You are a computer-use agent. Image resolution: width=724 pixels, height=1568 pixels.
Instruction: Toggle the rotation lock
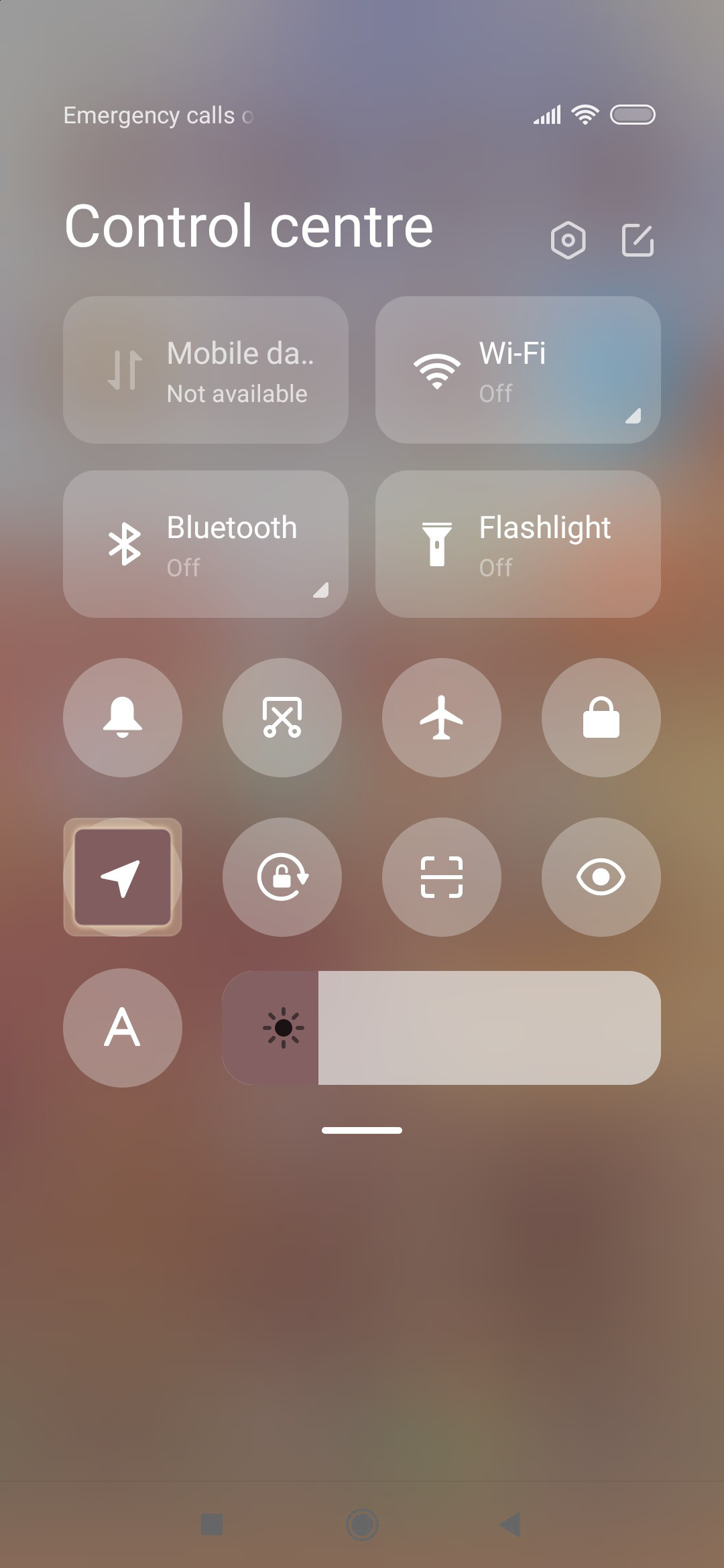pyautogui.click(x=282, y=877)
